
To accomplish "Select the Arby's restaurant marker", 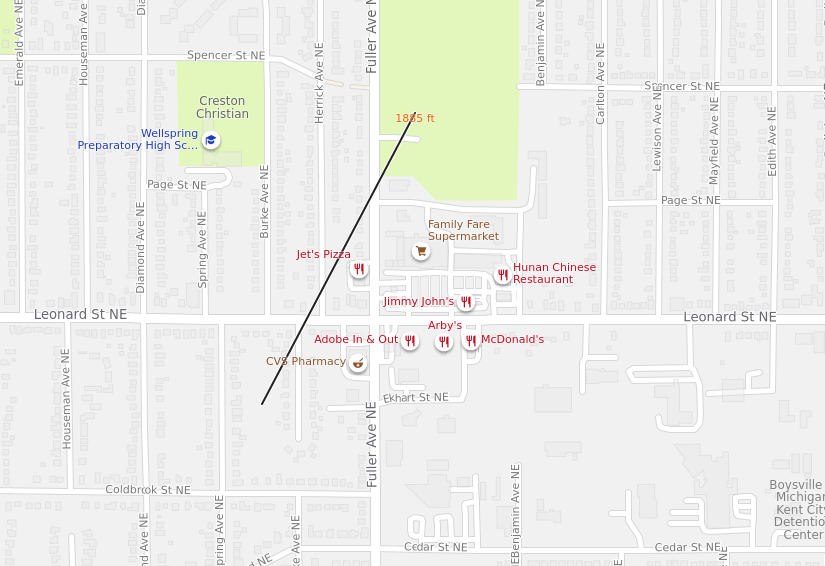I will click(x=444, y=342).
